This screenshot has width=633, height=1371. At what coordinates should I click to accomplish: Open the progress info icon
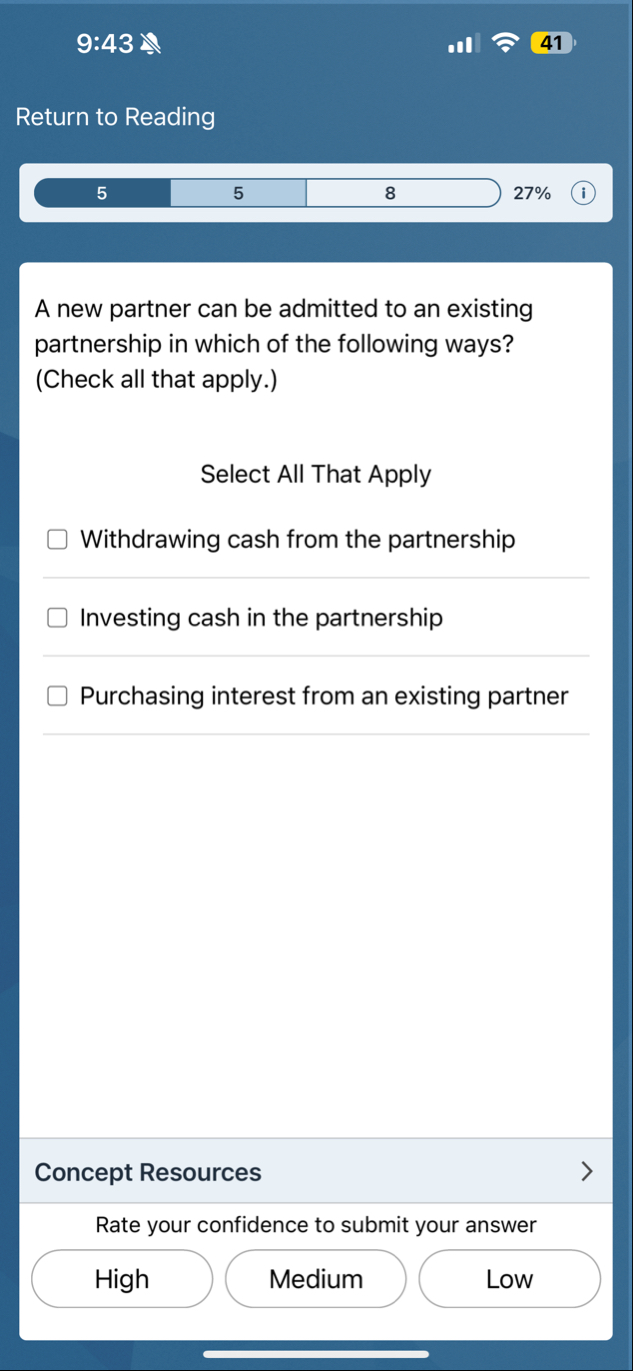pyautogui.click(x=582, y=193)
